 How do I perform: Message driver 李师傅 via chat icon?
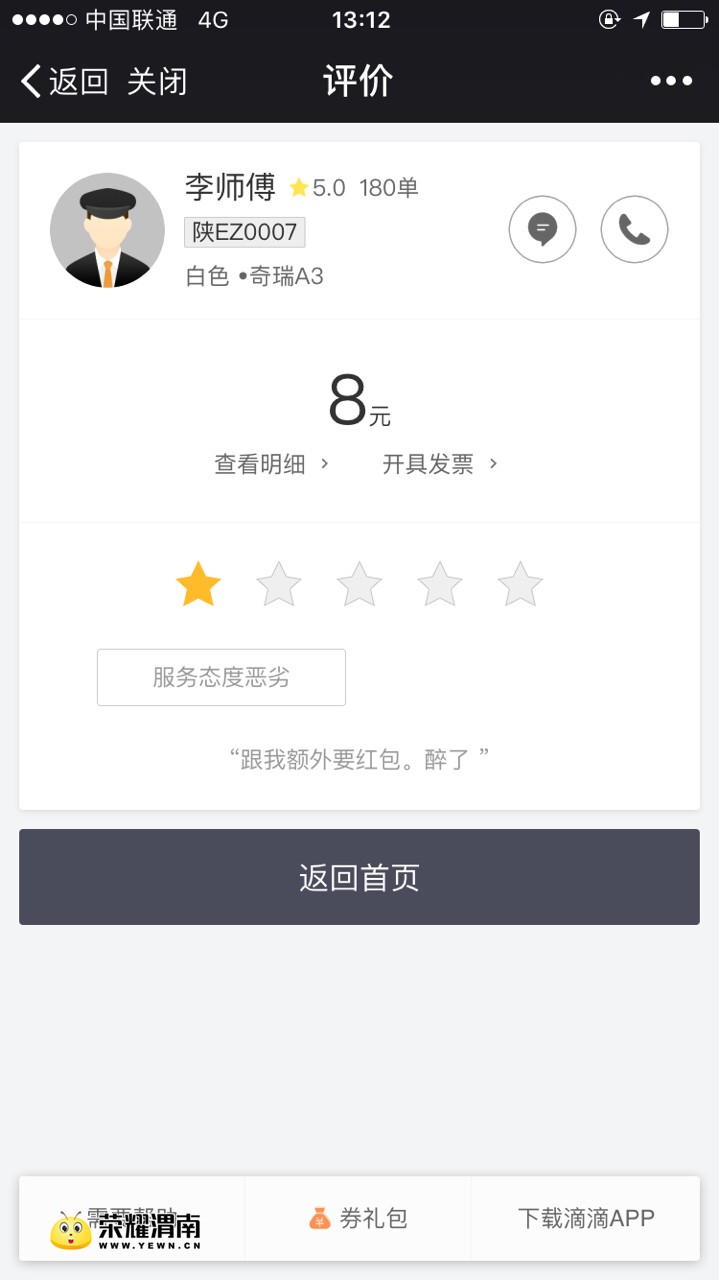[542, 230]
